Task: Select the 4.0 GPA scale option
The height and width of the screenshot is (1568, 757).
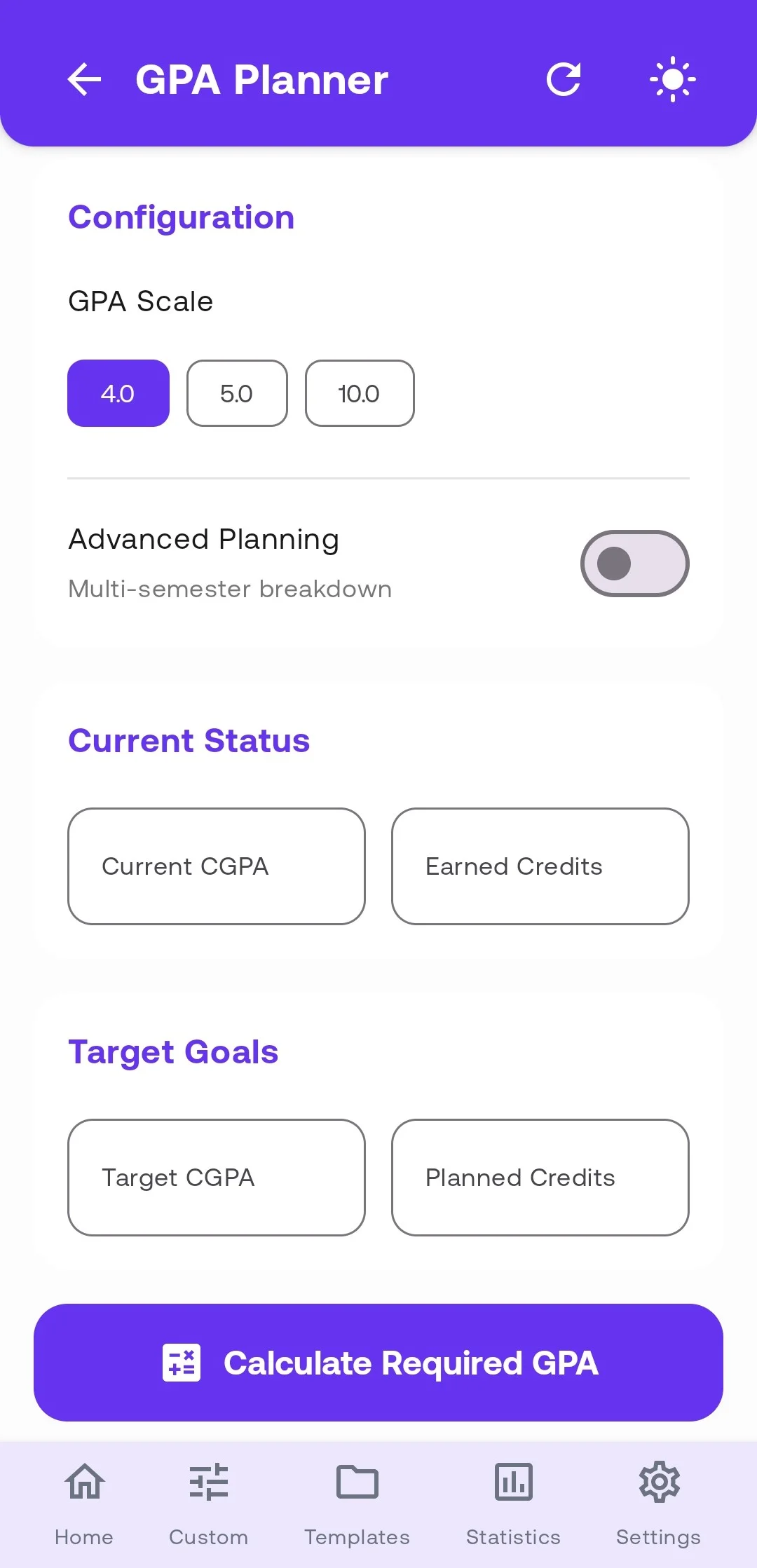Action: [x=118, y=393]
